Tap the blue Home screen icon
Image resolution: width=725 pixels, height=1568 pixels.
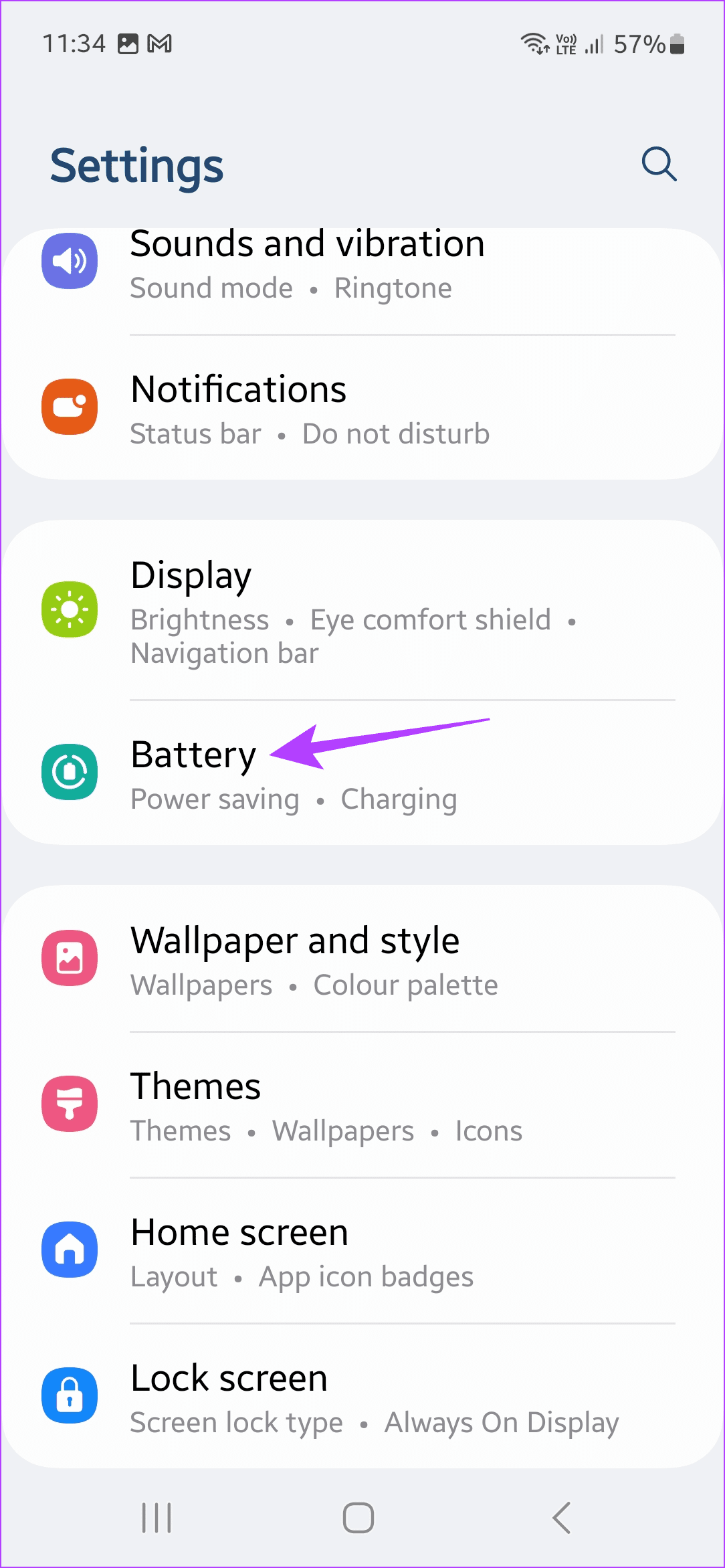[x=70, y=1250]
